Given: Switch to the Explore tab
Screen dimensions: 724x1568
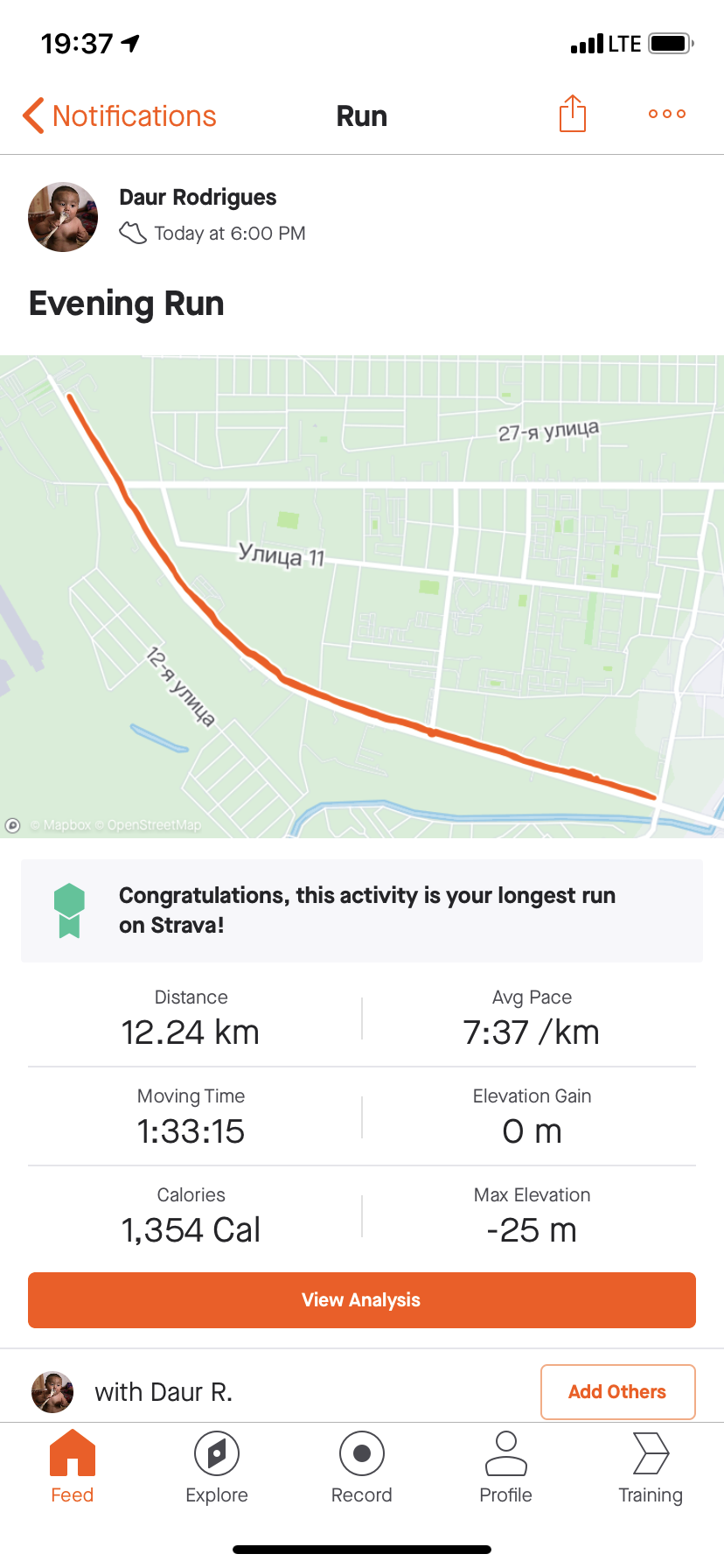Looking at the screenshot, I should click(217, 1467).
